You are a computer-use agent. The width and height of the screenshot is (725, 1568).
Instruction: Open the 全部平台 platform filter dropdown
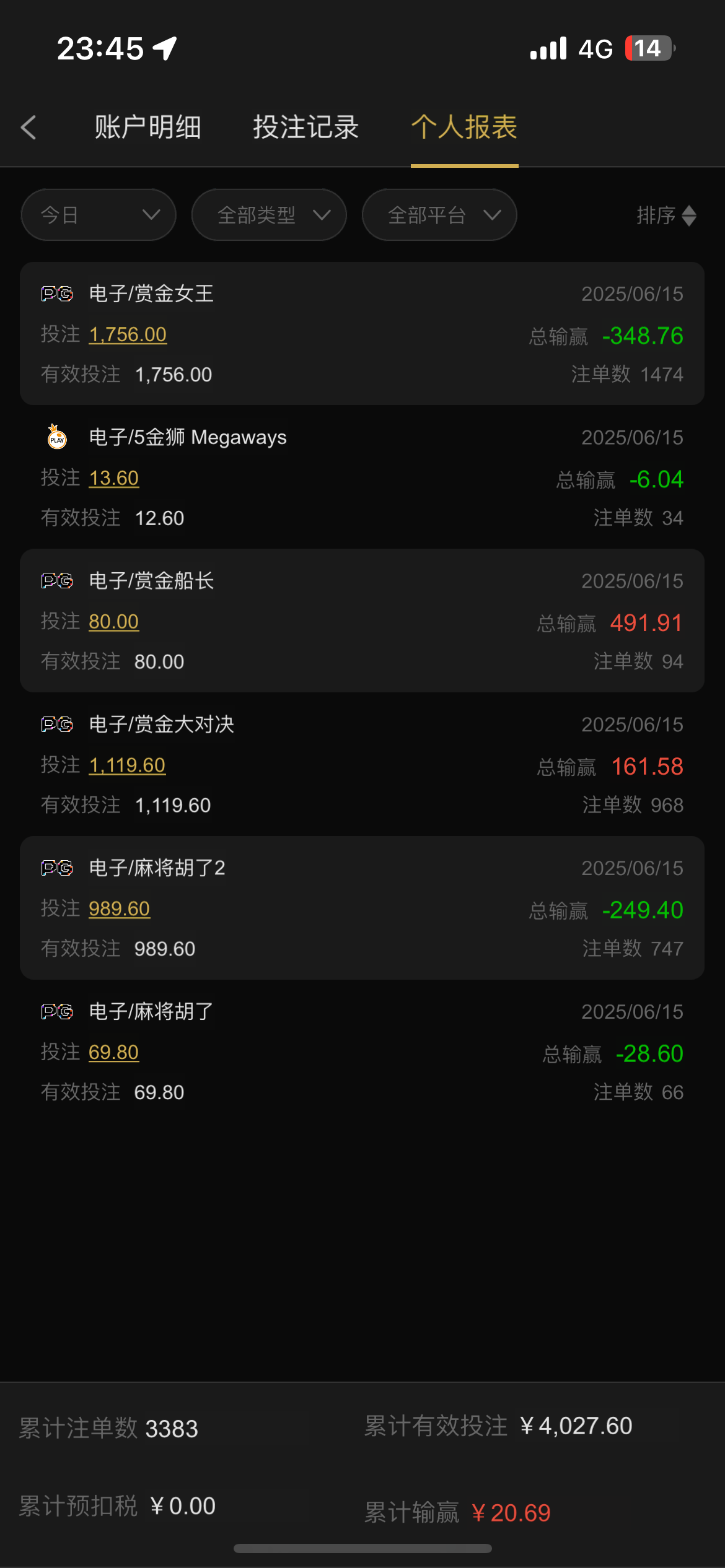(439, 215)
